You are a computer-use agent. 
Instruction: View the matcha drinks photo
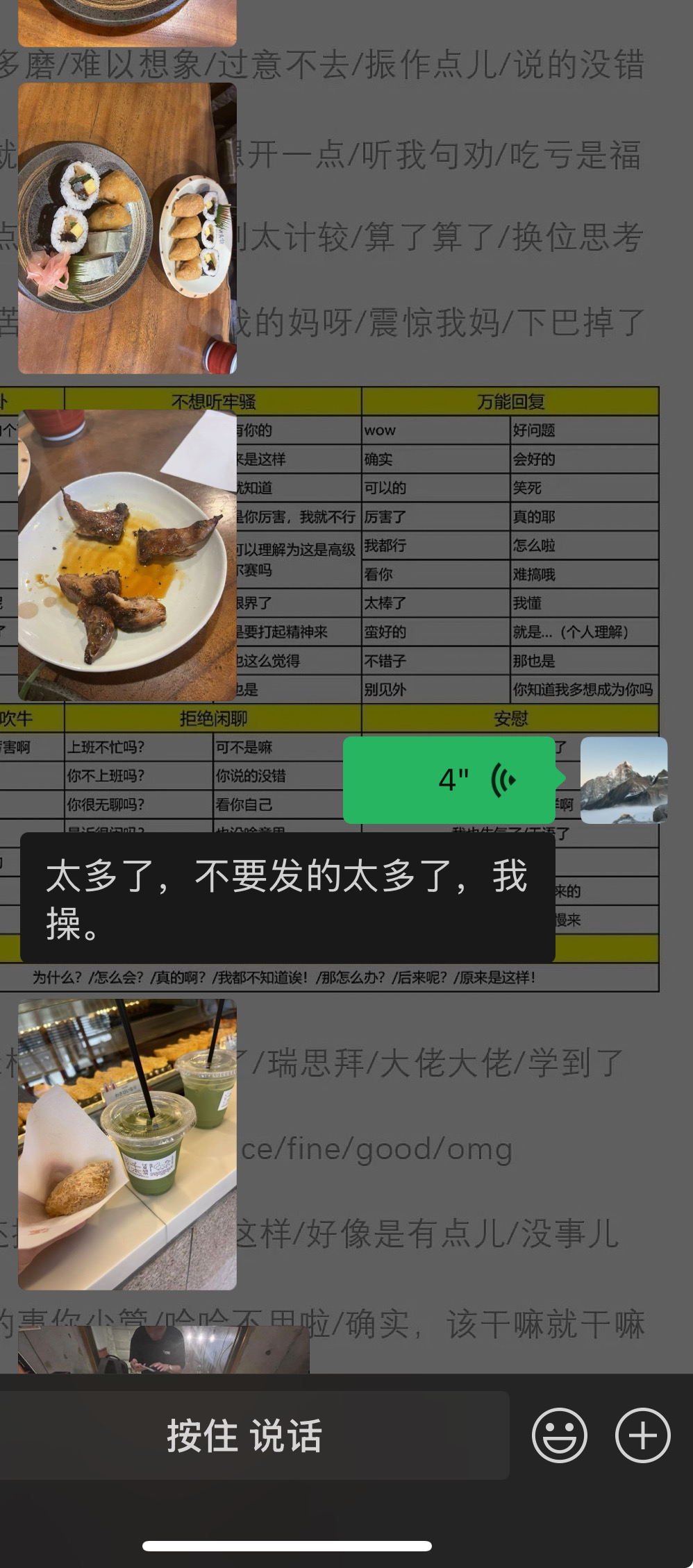click(x=127, y=1145)
